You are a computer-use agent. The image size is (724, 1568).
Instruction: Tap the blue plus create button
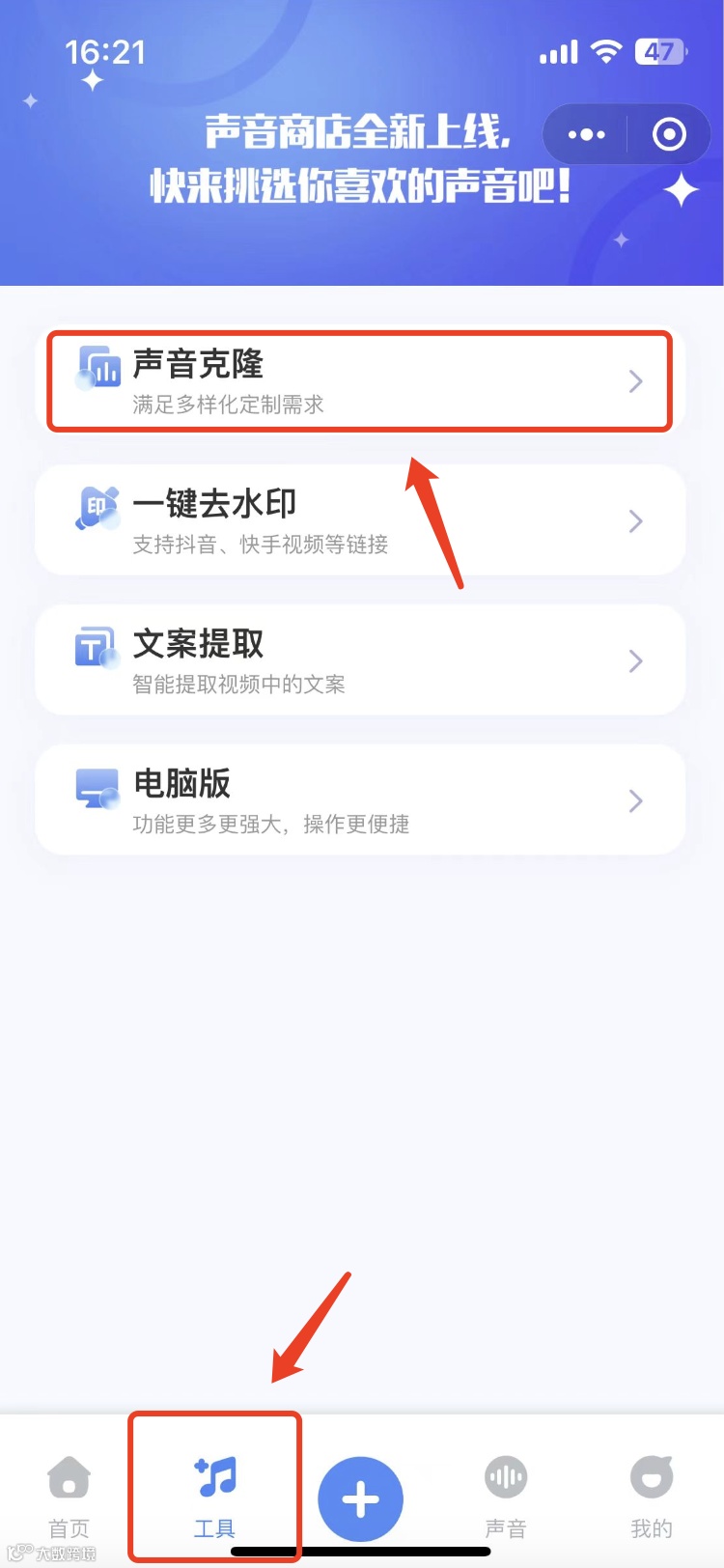[x=361, y=1497]
